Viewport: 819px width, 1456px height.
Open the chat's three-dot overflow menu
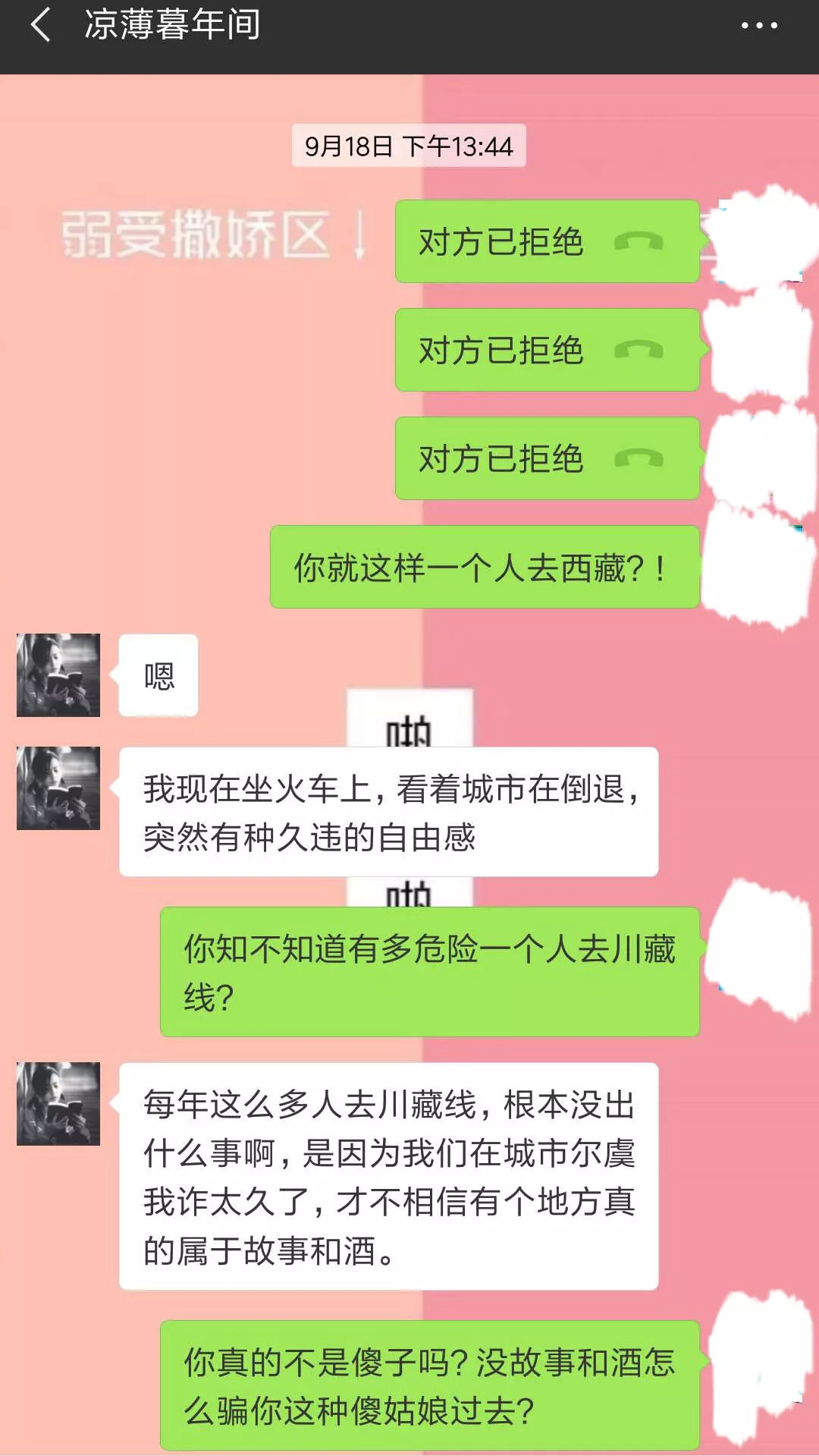point(759,26)
